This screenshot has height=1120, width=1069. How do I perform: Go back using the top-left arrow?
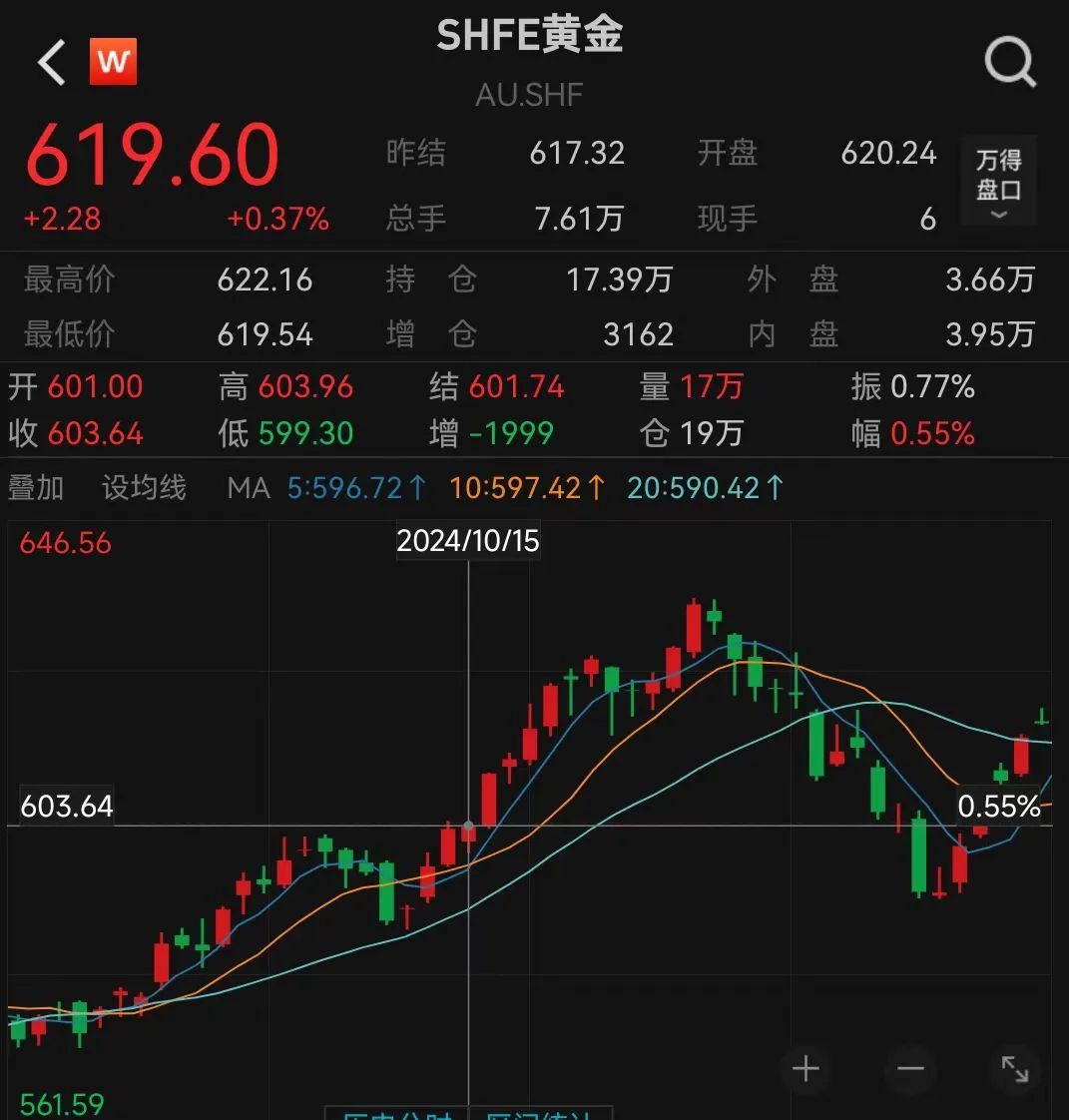(x=51, y=63)
